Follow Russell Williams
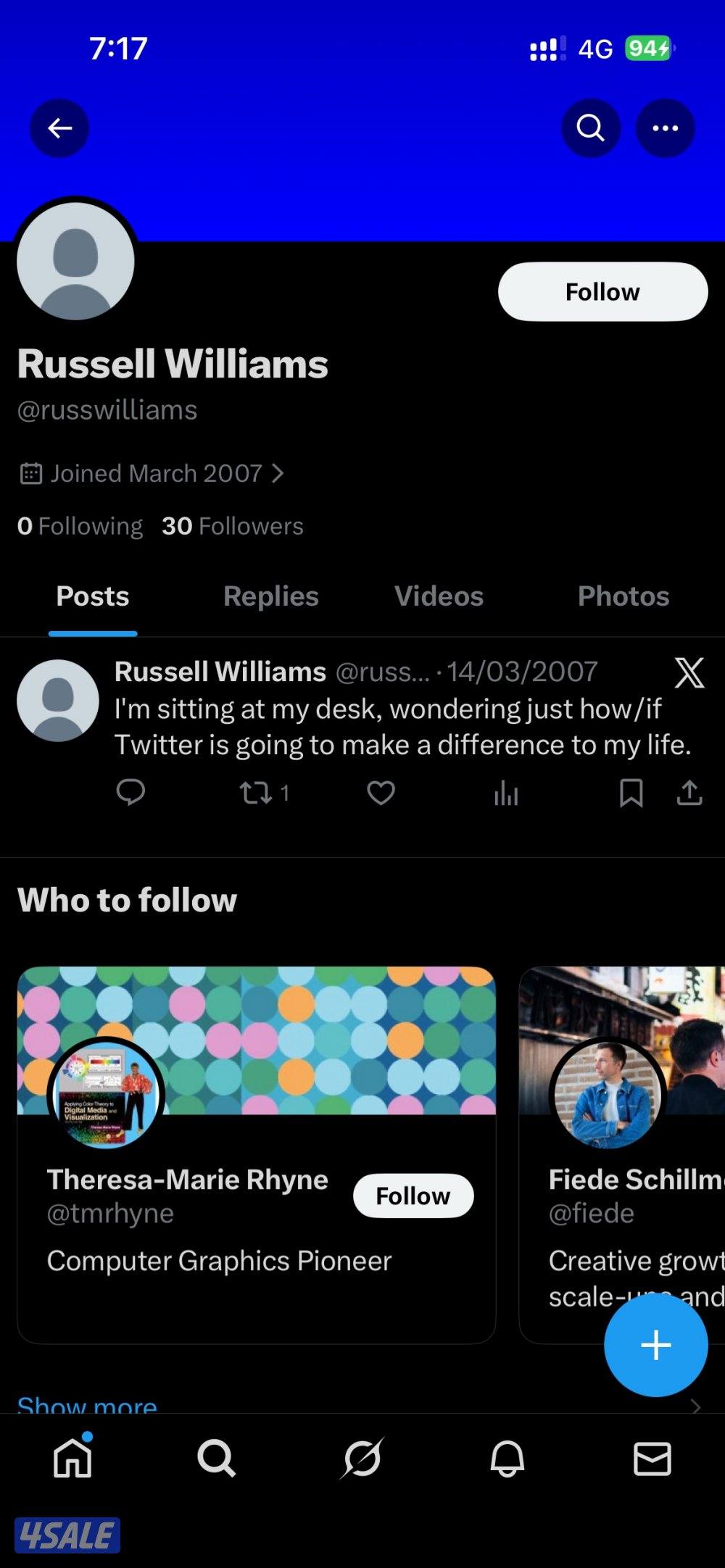Image resolution: width=725 pixels, height=1568 pixels. pos(602,292)
